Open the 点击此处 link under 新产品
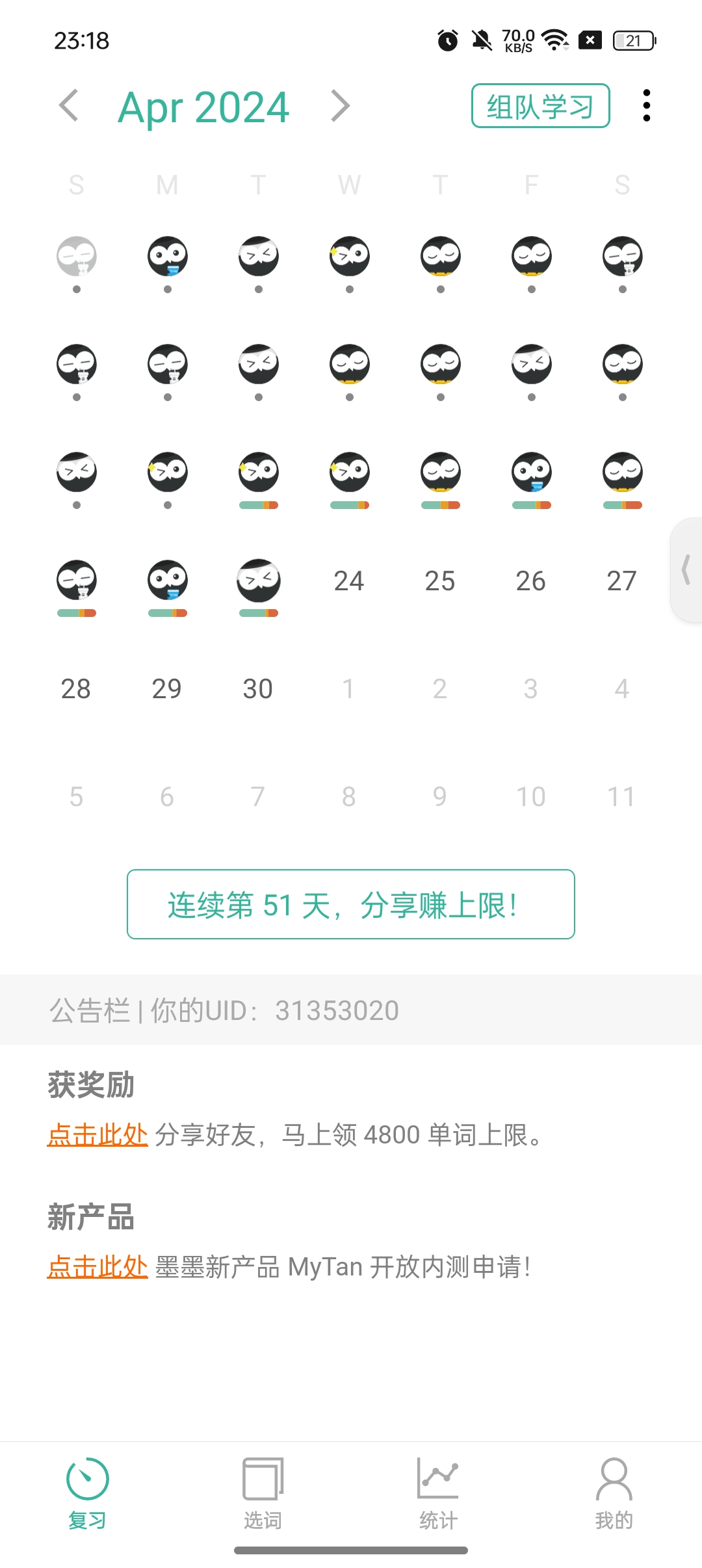The image size is (702, 1568). tap(97, 1267)
